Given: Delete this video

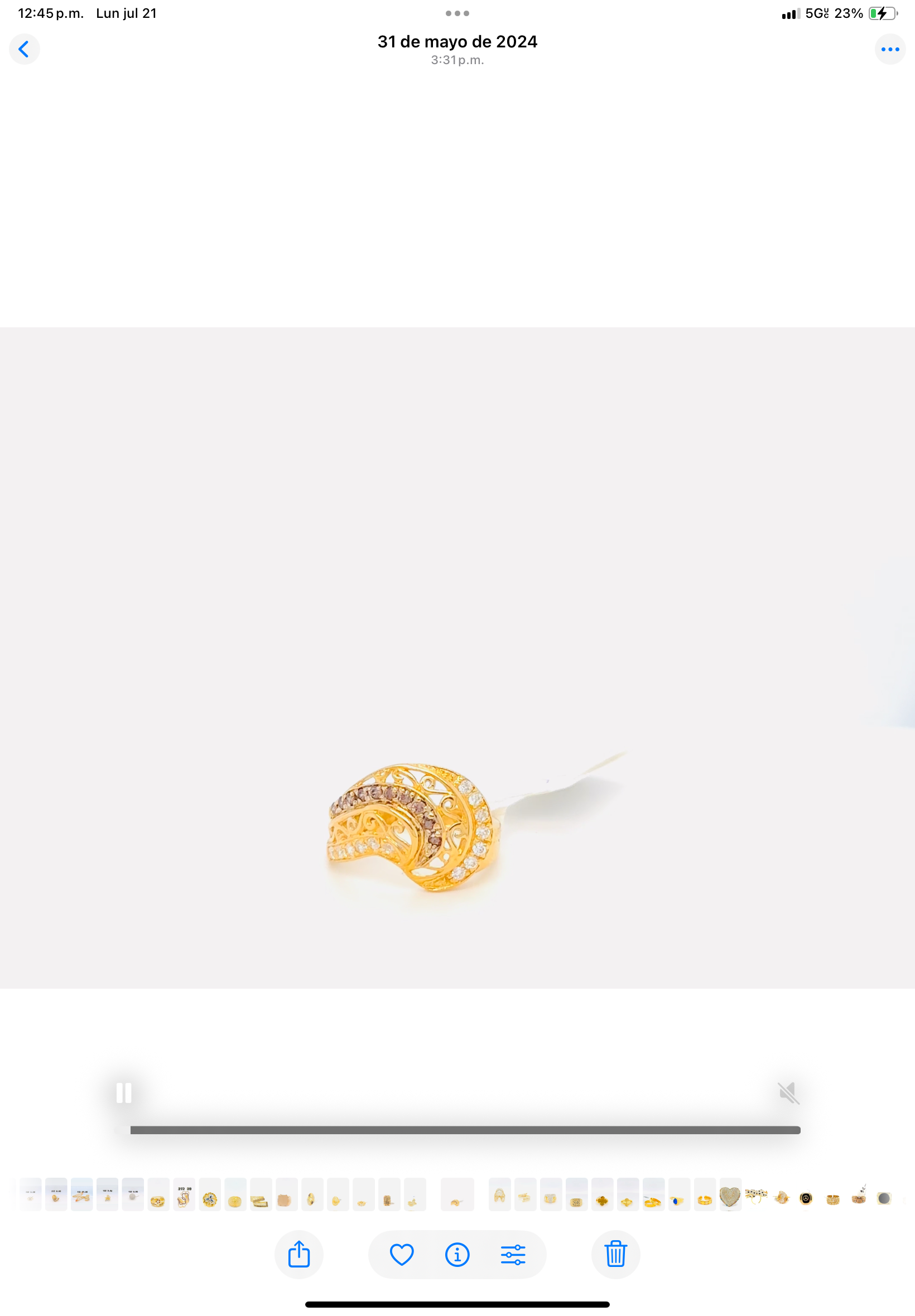Looking at the screenshot, I should click(615, 1254).
